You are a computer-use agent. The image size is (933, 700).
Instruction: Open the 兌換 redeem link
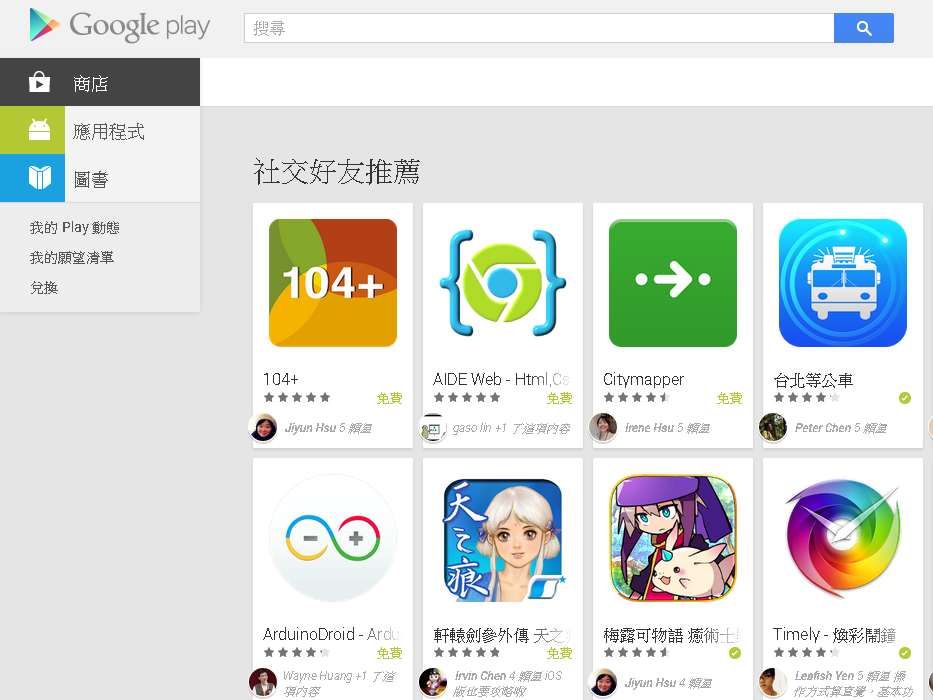44,288
